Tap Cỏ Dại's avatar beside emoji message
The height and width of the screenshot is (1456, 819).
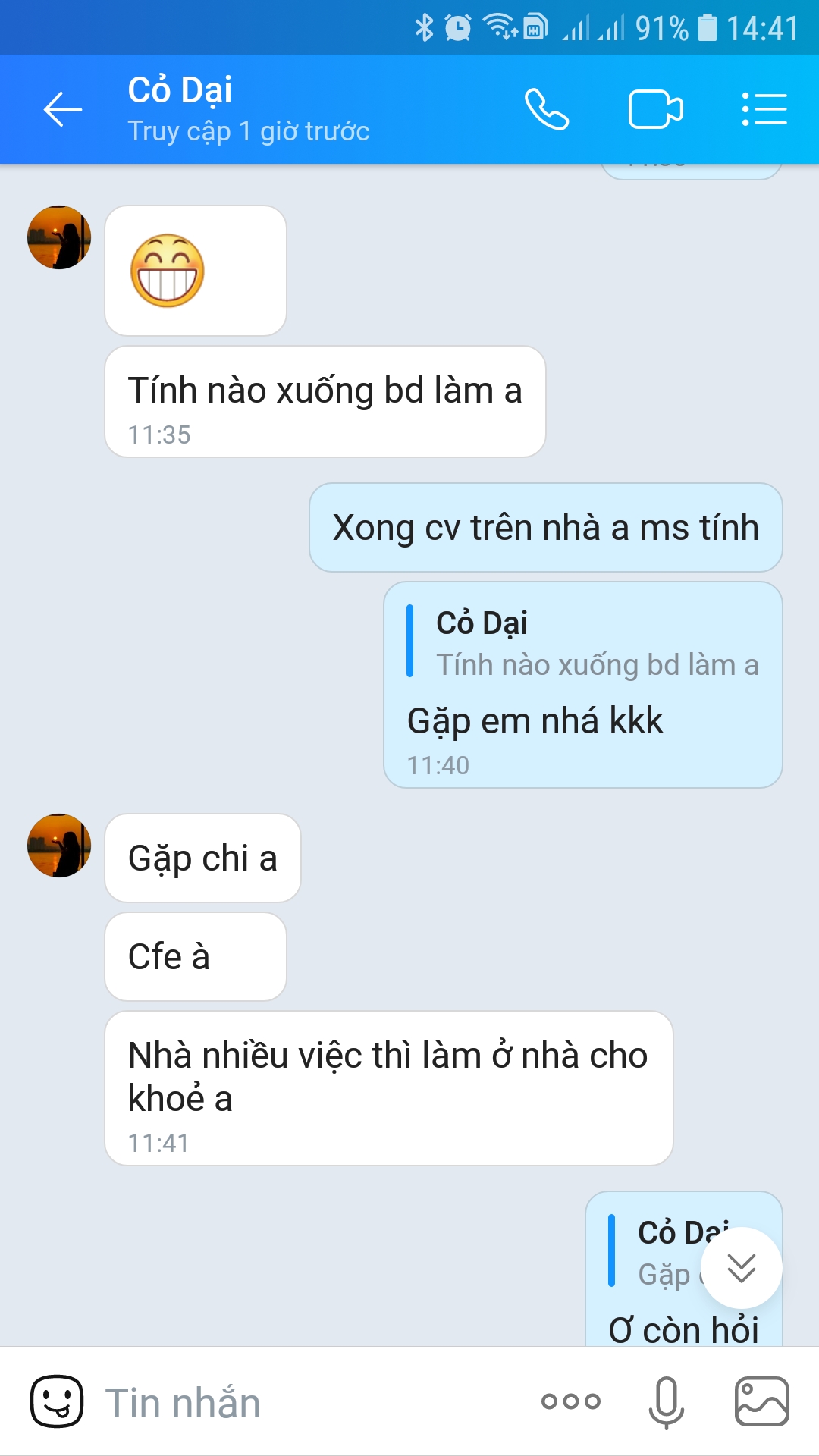(x=59, y=237)
